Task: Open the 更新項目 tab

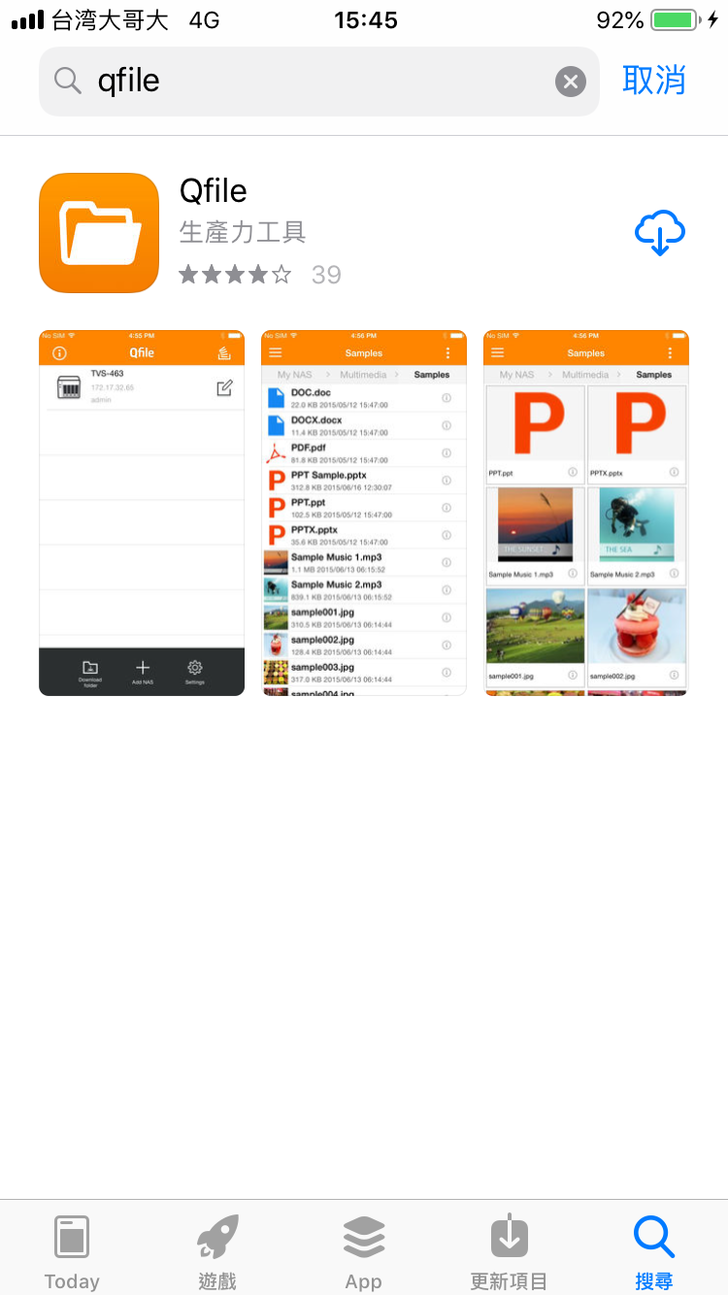Action: 509,1250
